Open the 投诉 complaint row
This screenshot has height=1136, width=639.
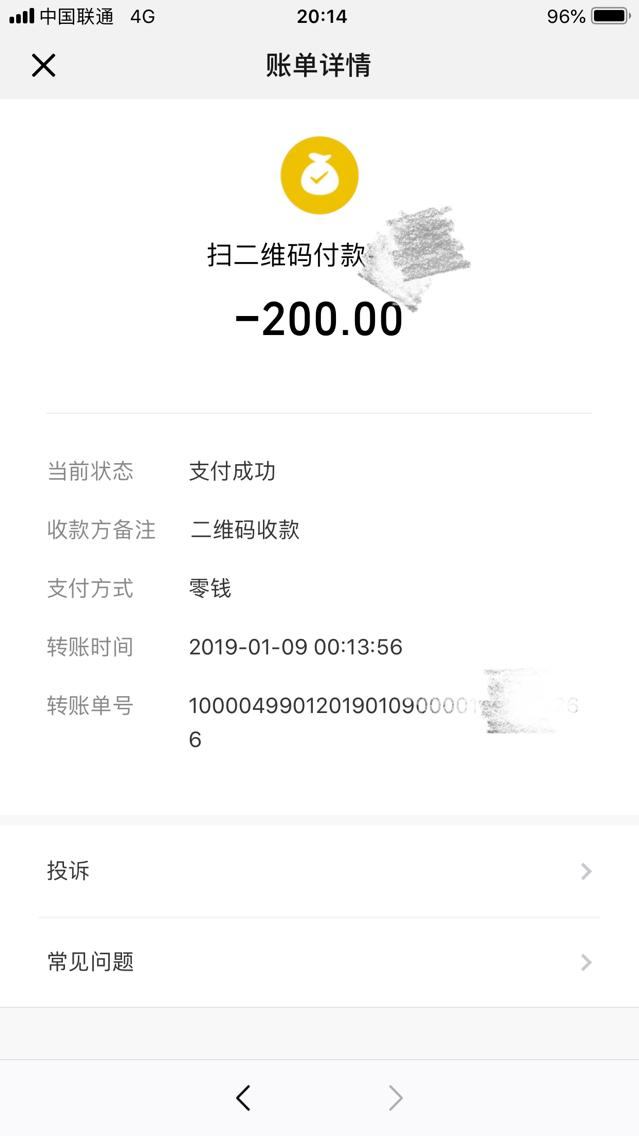[x=319, y=871]
